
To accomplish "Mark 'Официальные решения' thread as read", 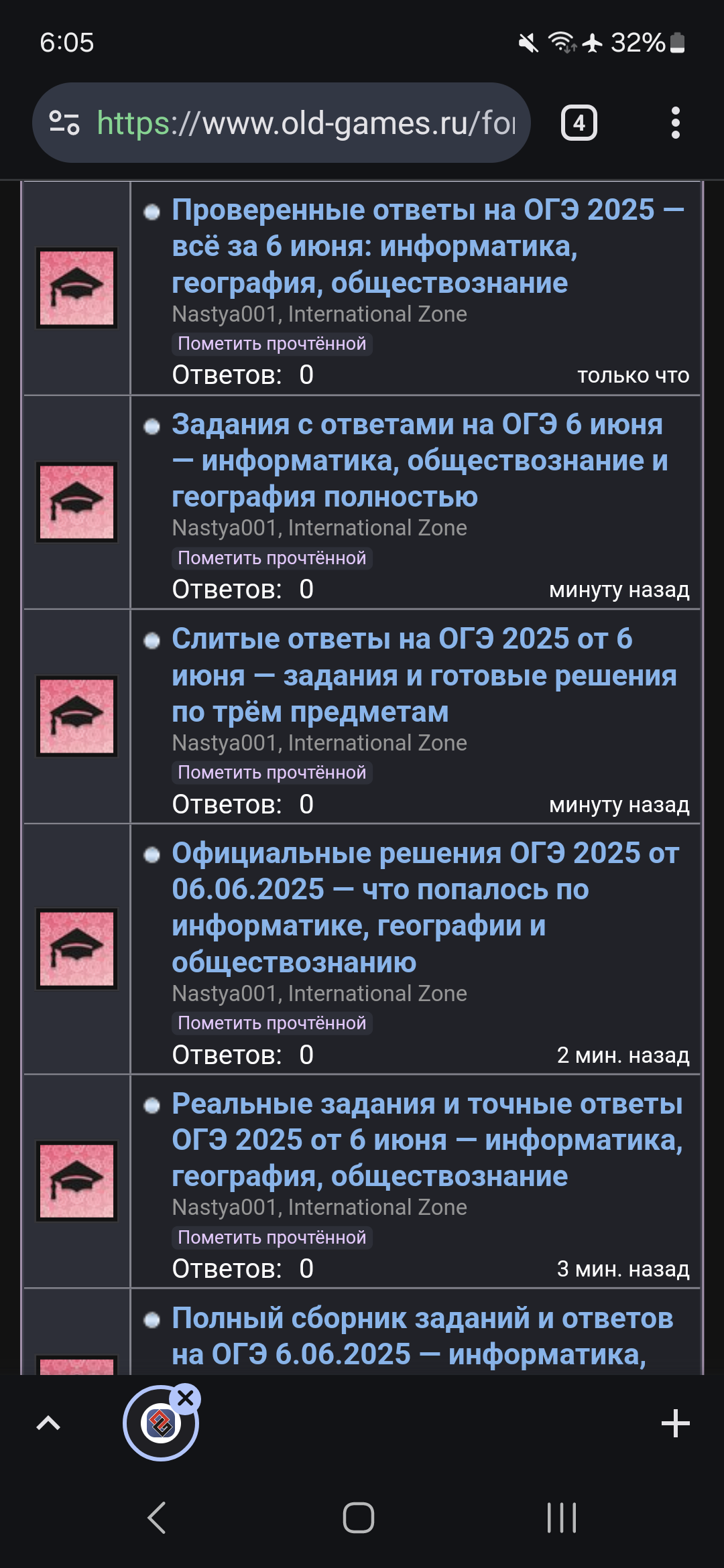I will (271, 1023).
